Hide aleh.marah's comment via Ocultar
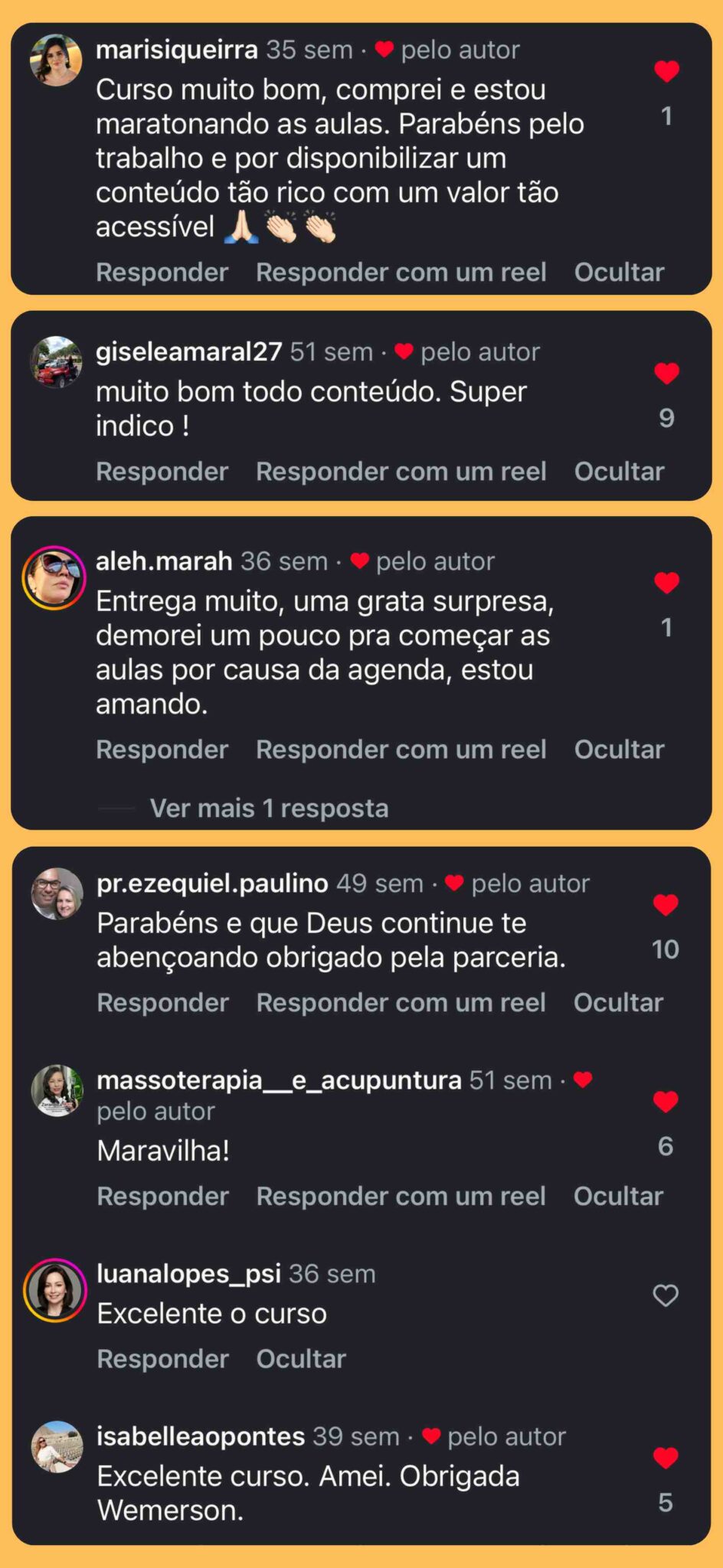The height and width of the screenshot is (1568, 723). tap(619, 750)
